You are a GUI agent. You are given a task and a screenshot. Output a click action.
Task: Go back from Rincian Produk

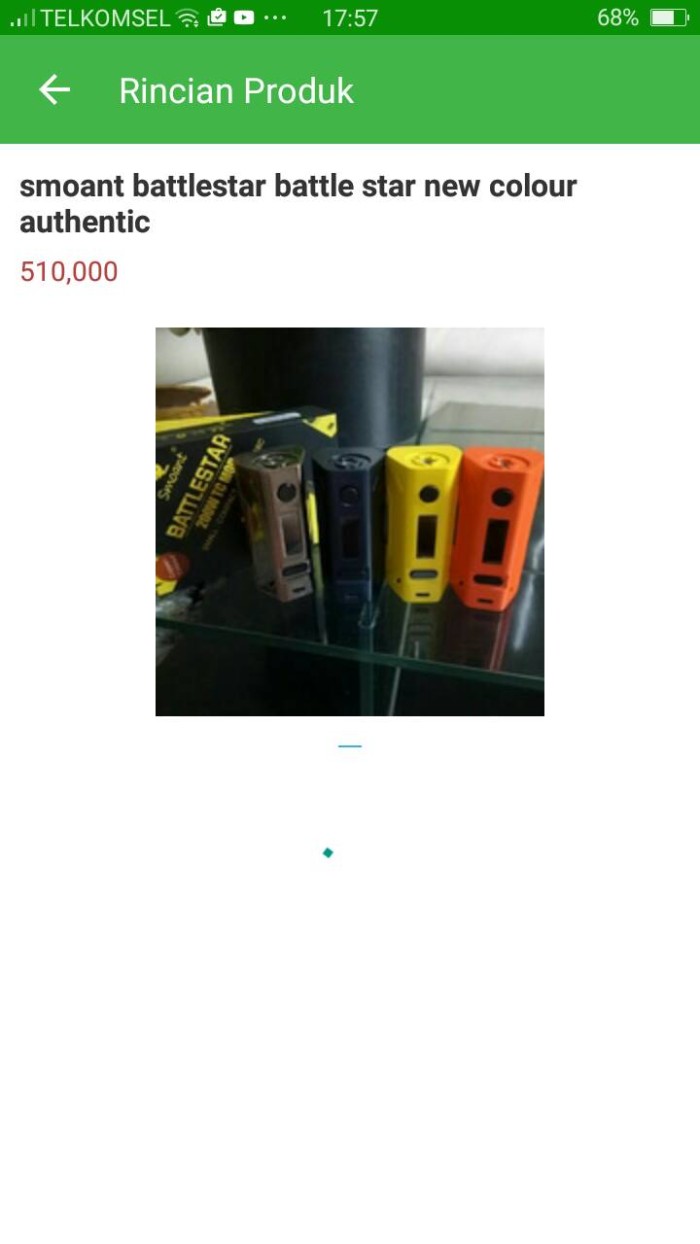click(55, 90)
